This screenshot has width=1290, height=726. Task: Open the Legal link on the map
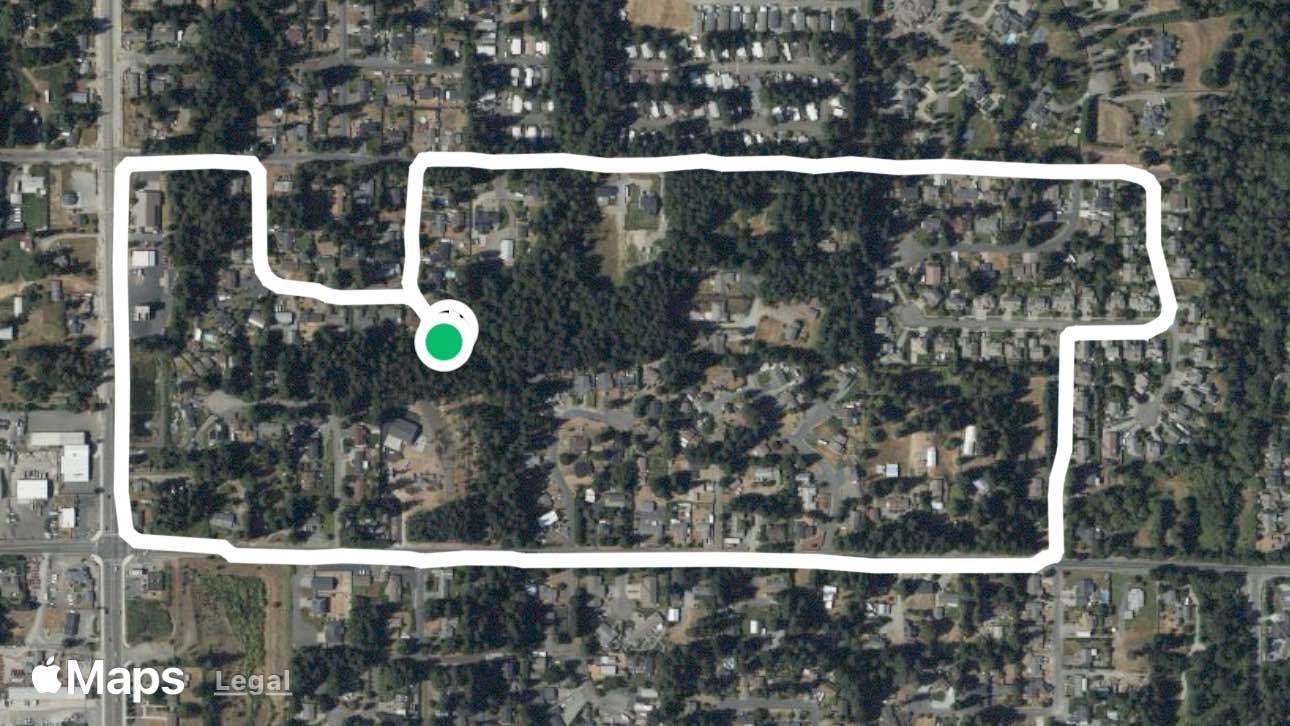[253, 682]
